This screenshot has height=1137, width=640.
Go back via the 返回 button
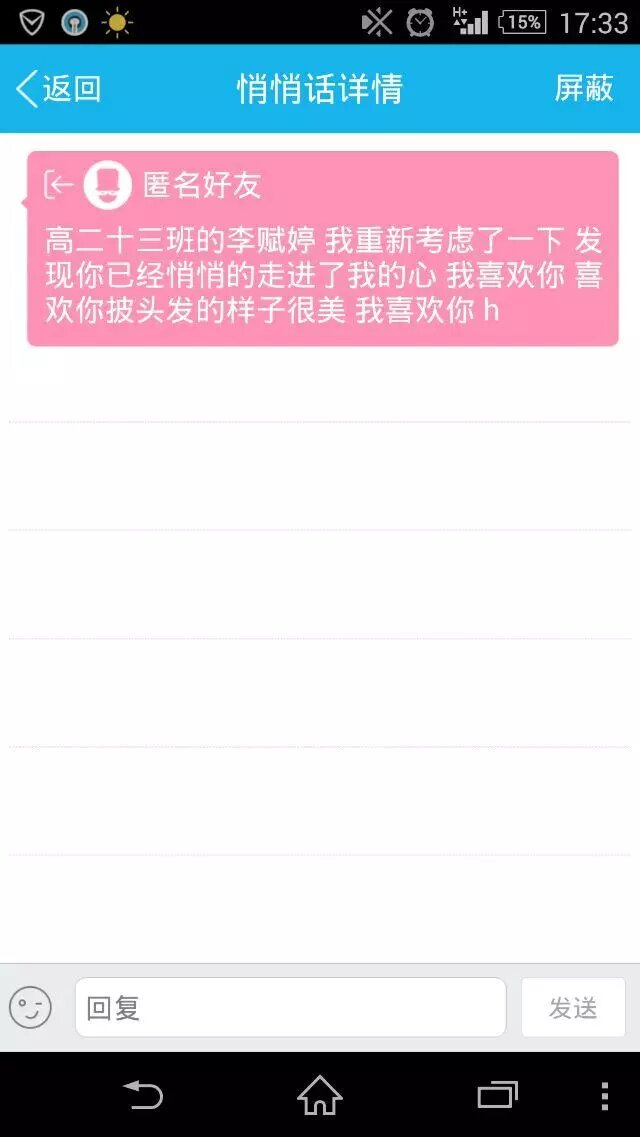(x=58, y=89)
